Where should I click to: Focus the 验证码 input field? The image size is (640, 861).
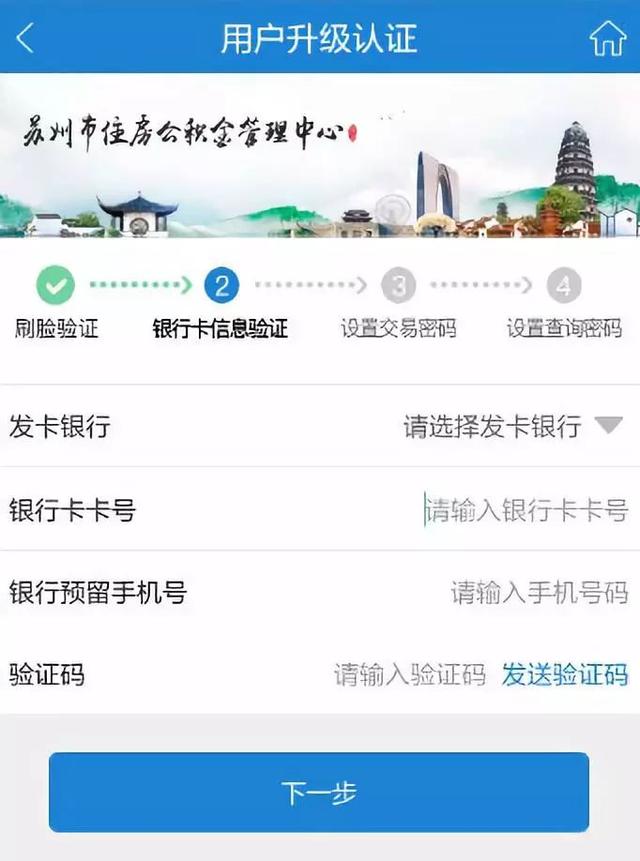tap(410, 675)
